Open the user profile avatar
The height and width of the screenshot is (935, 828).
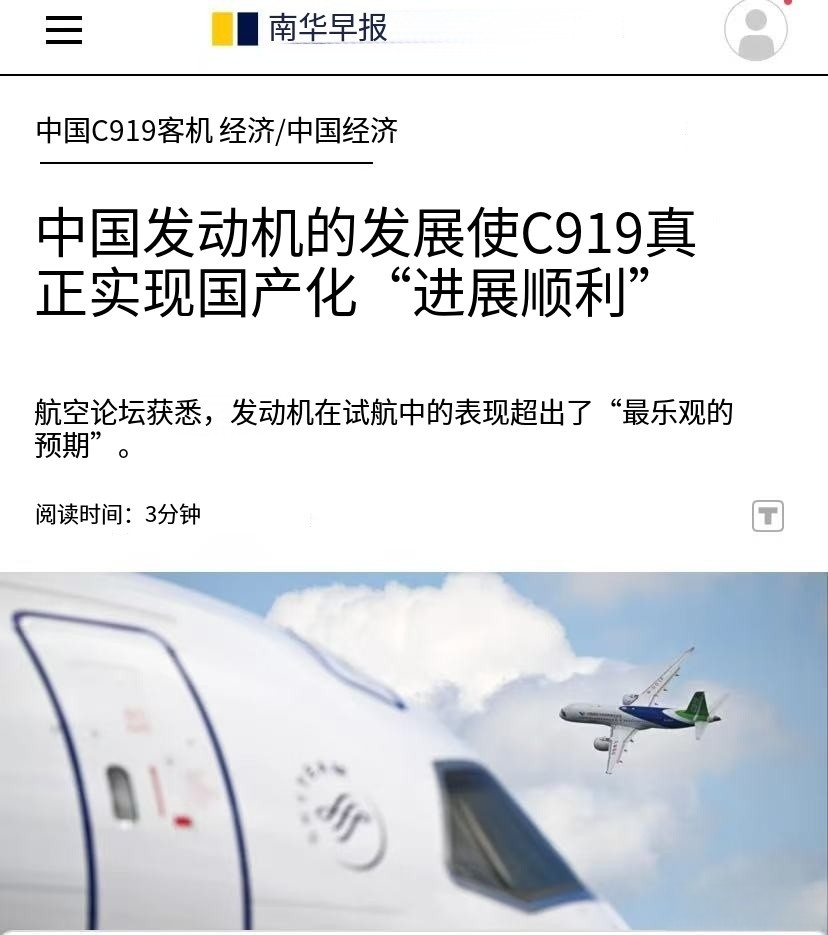coord(755,30)
